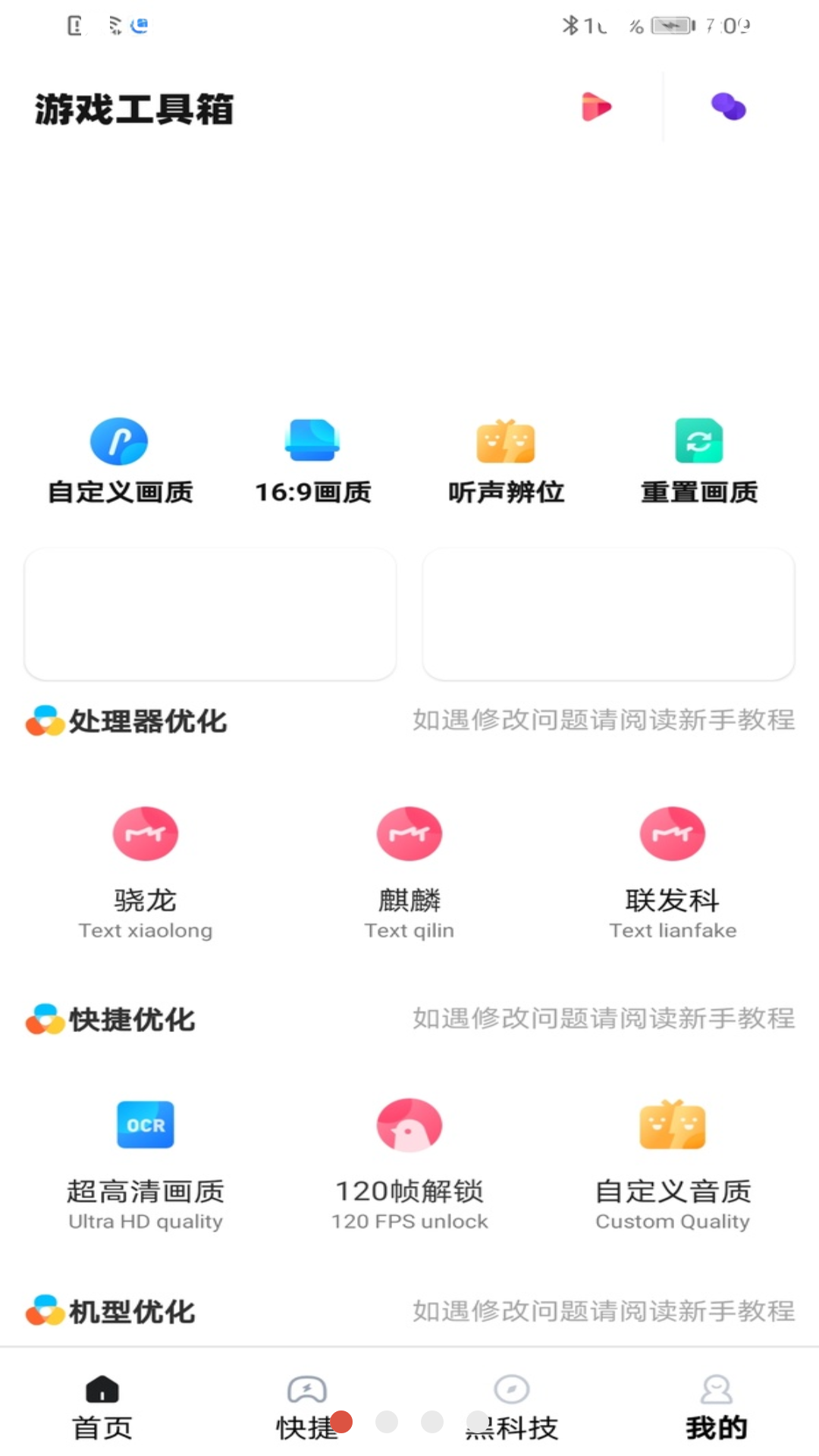This screenshot has width=819, height=1456.
Task: Tap the tutorial reminder next to 快捷优化
Action: tap(603, 1020)
